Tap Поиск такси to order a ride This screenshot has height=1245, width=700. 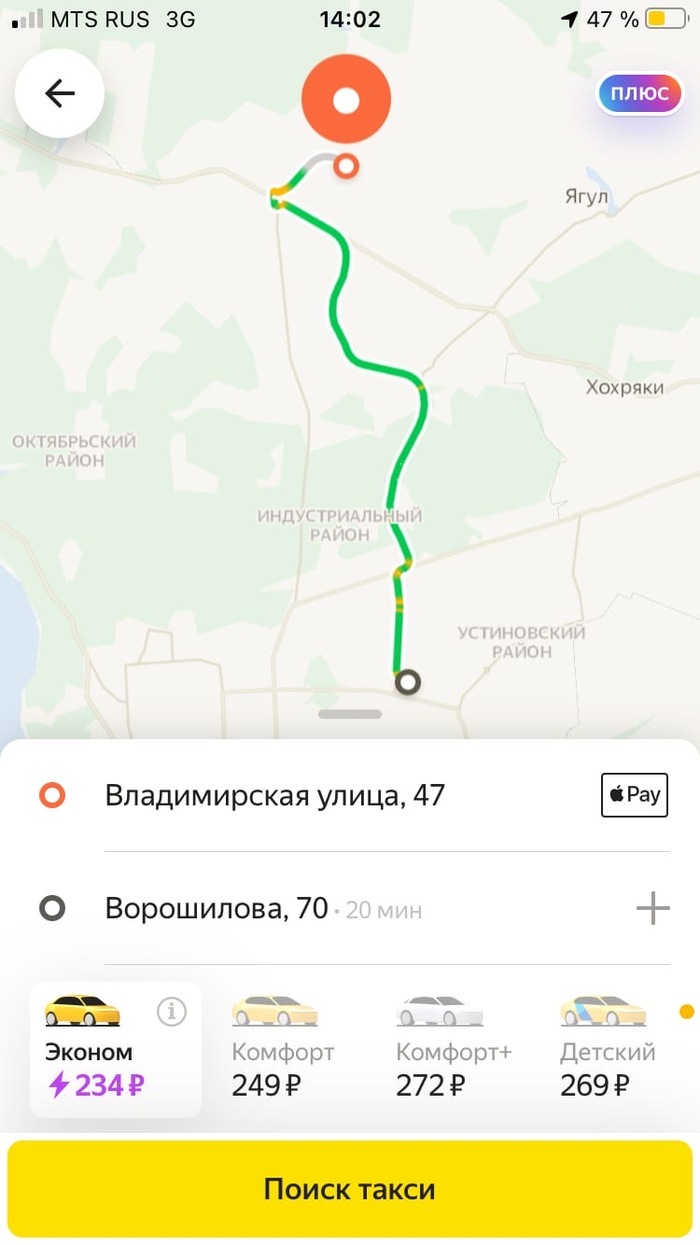[x=350, y=1189]
